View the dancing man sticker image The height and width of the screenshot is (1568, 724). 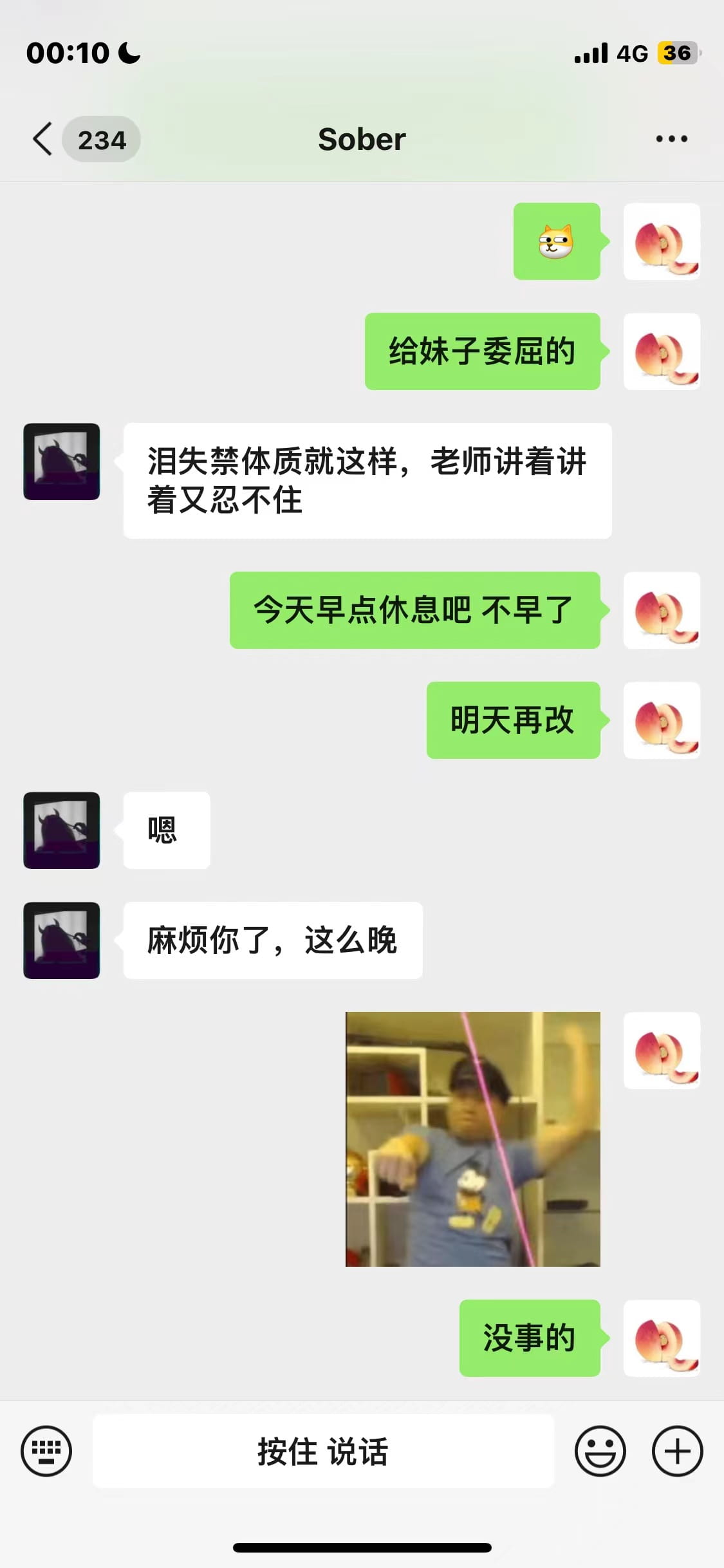472,1139
